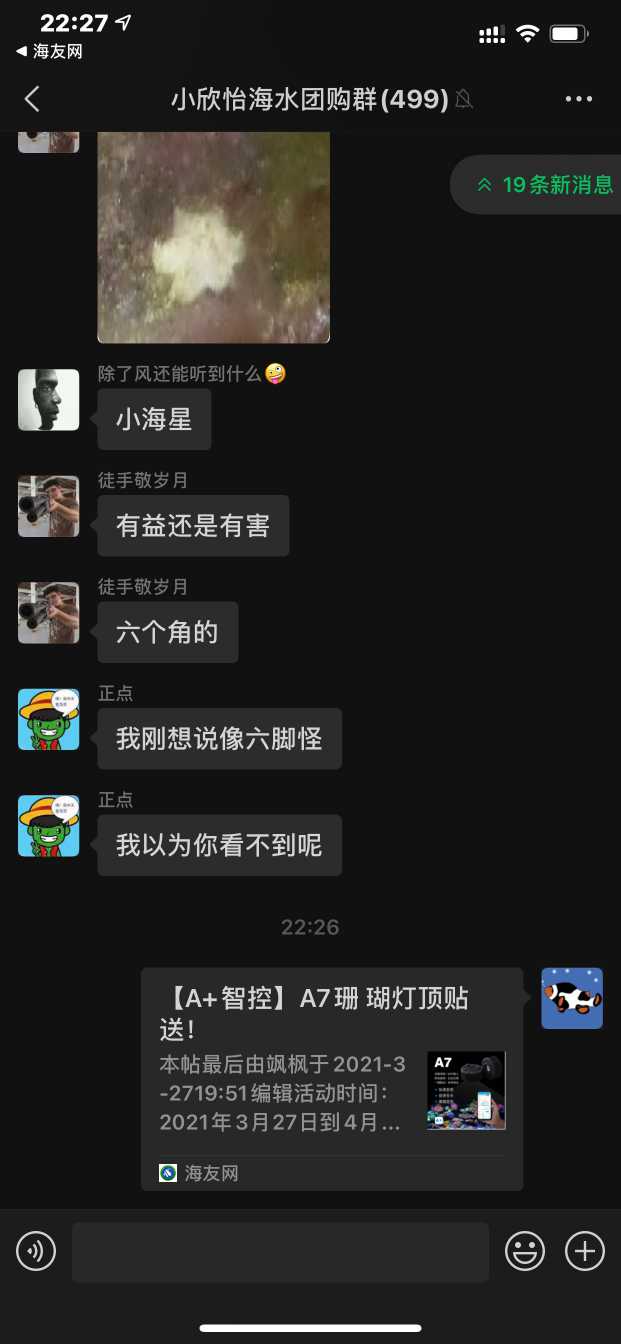
Task: Open my own clownfish avatar
Action: click(572, 998)
